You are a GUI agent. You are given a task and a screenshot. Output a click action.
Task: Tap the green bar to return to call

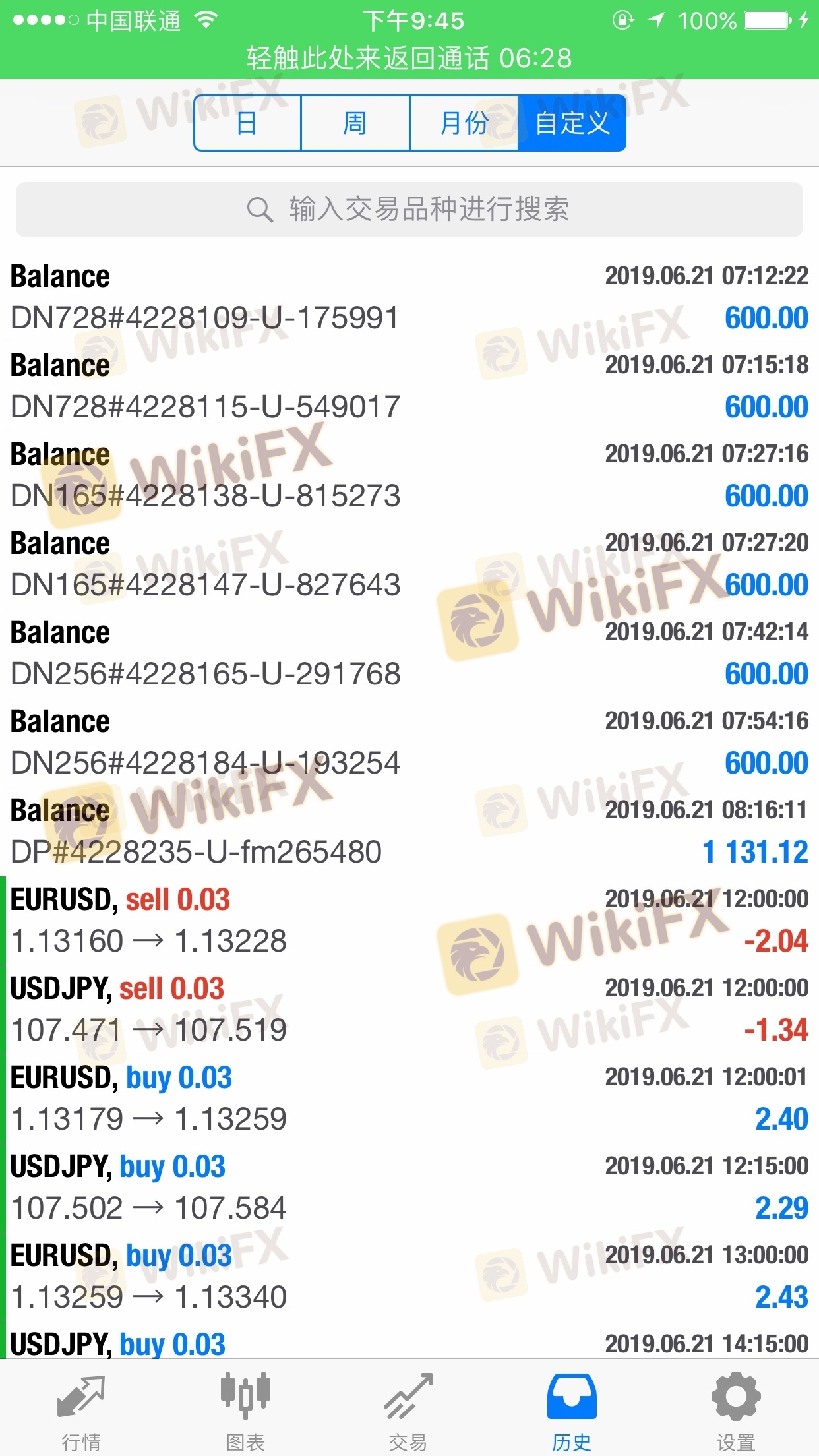[409, 58]
